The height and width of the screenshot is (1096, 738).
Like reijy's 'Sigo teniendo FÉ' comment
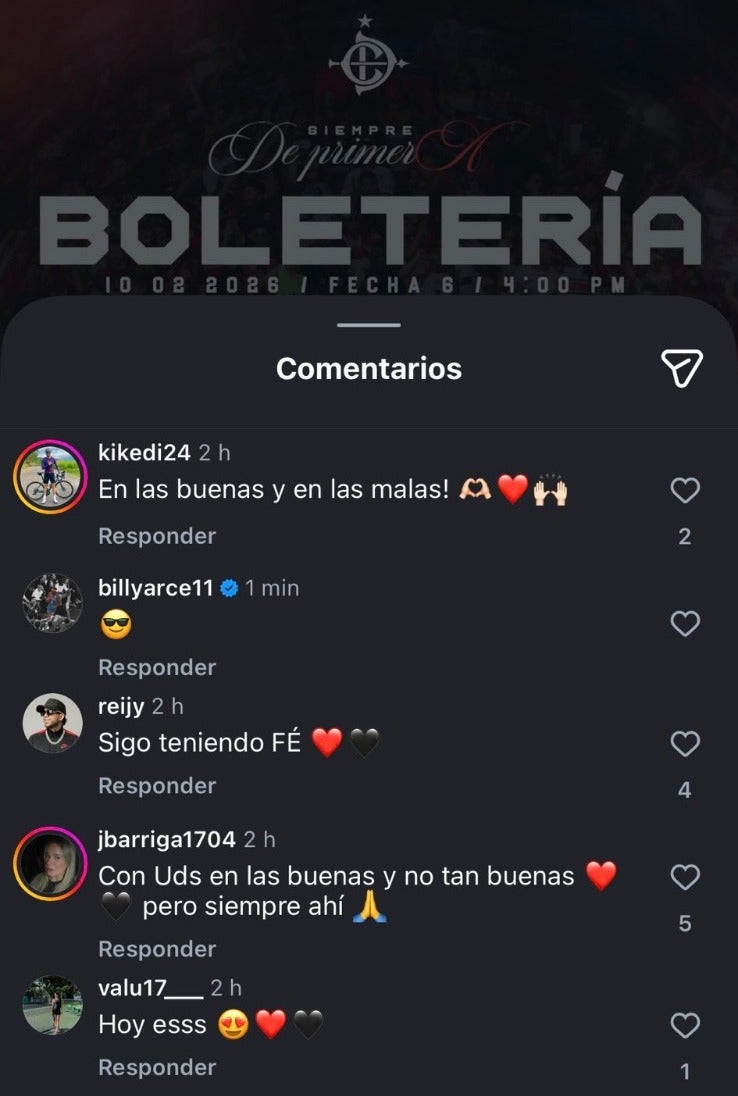tap(685, 744)
